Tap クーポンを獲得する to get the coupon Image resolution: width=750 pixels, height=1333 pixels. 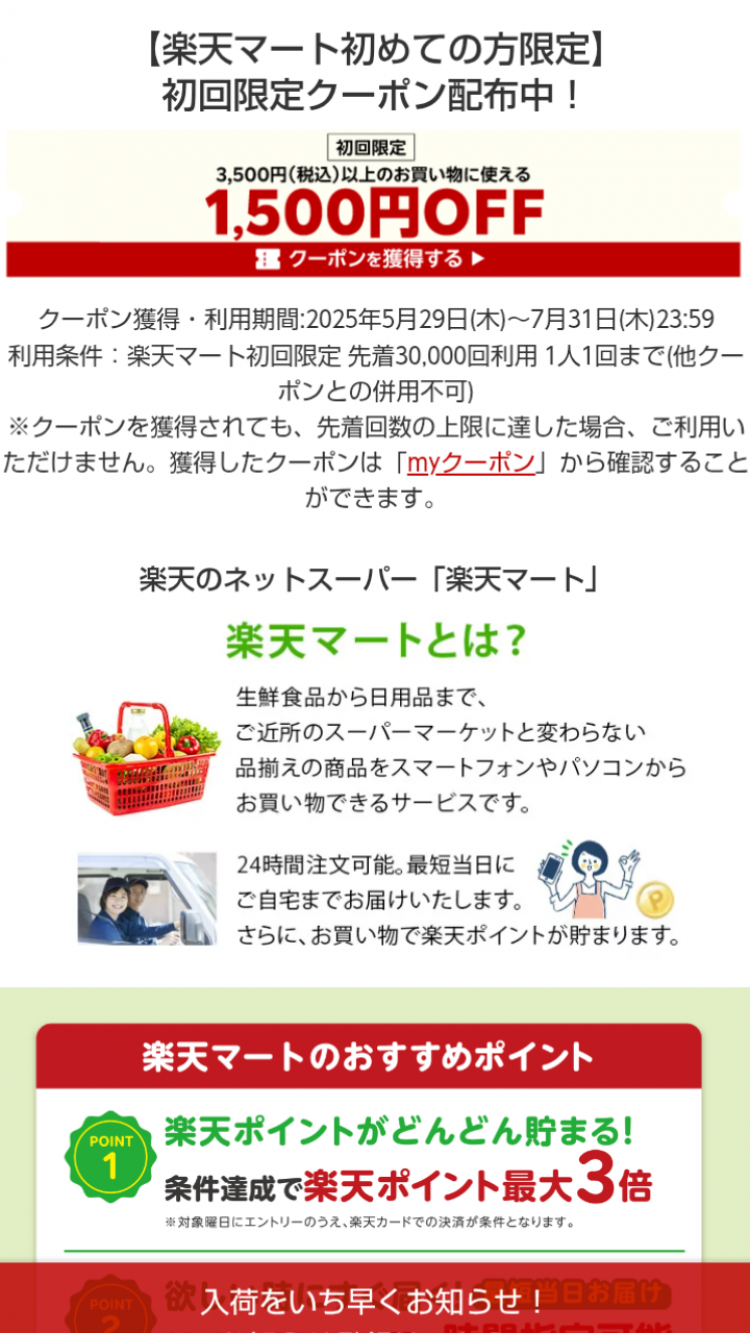[x=373, y=259]
